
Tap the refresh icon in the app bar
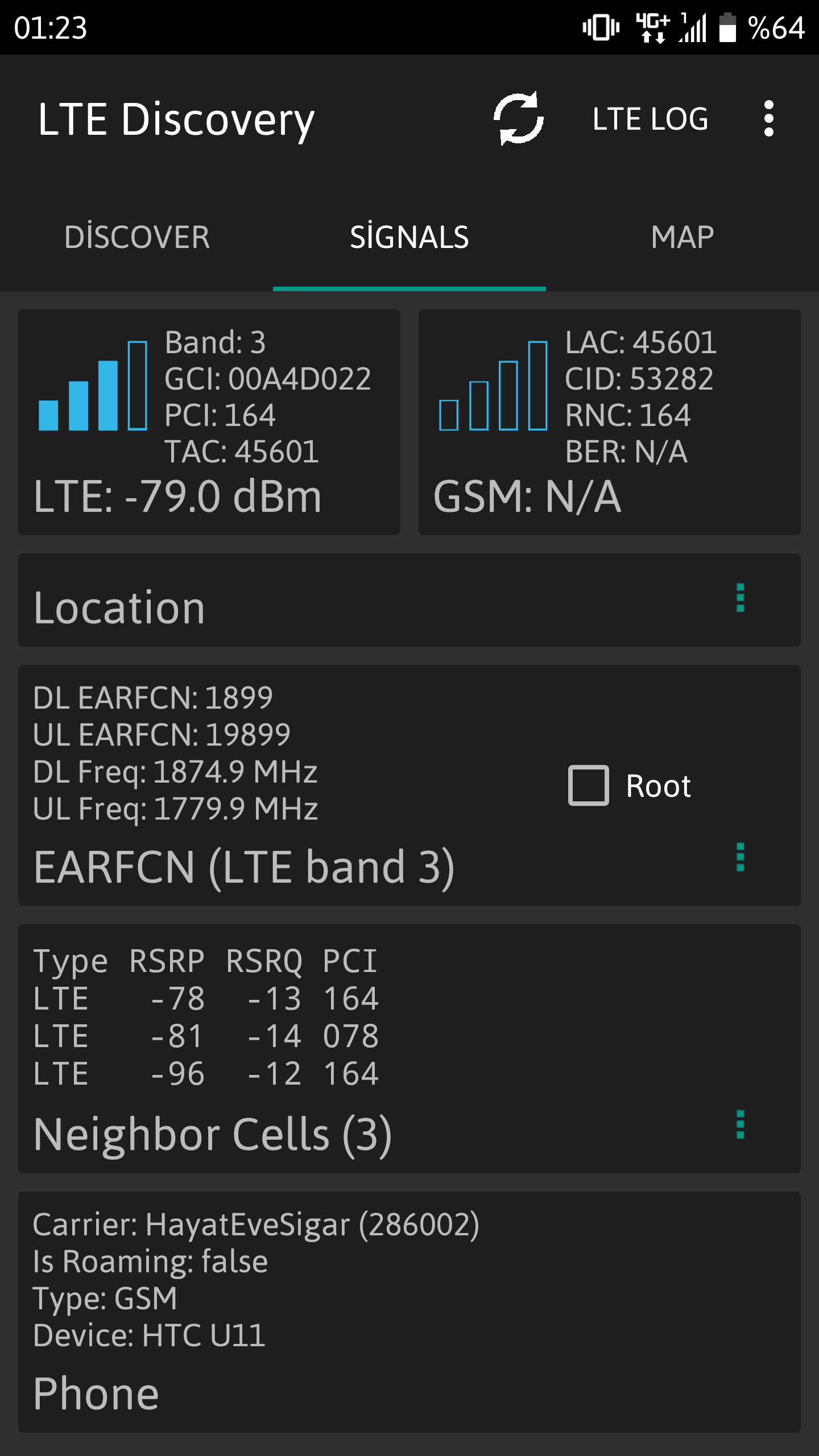(x=518, y=119)
